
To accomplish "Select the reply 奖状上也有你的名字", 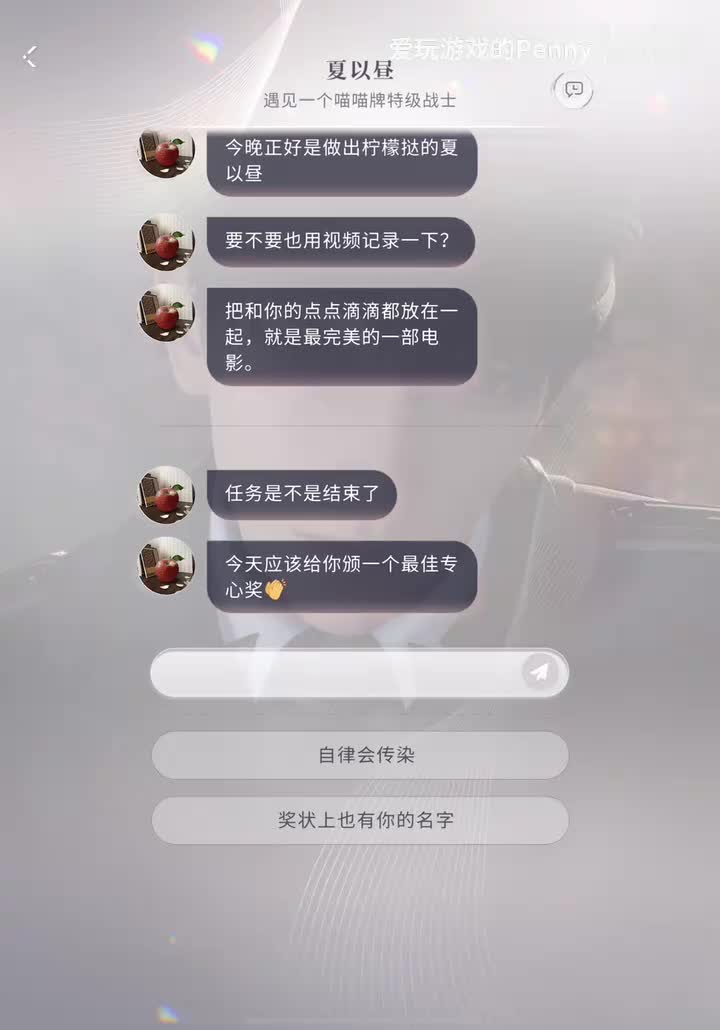I will click(x=360, y=821).
